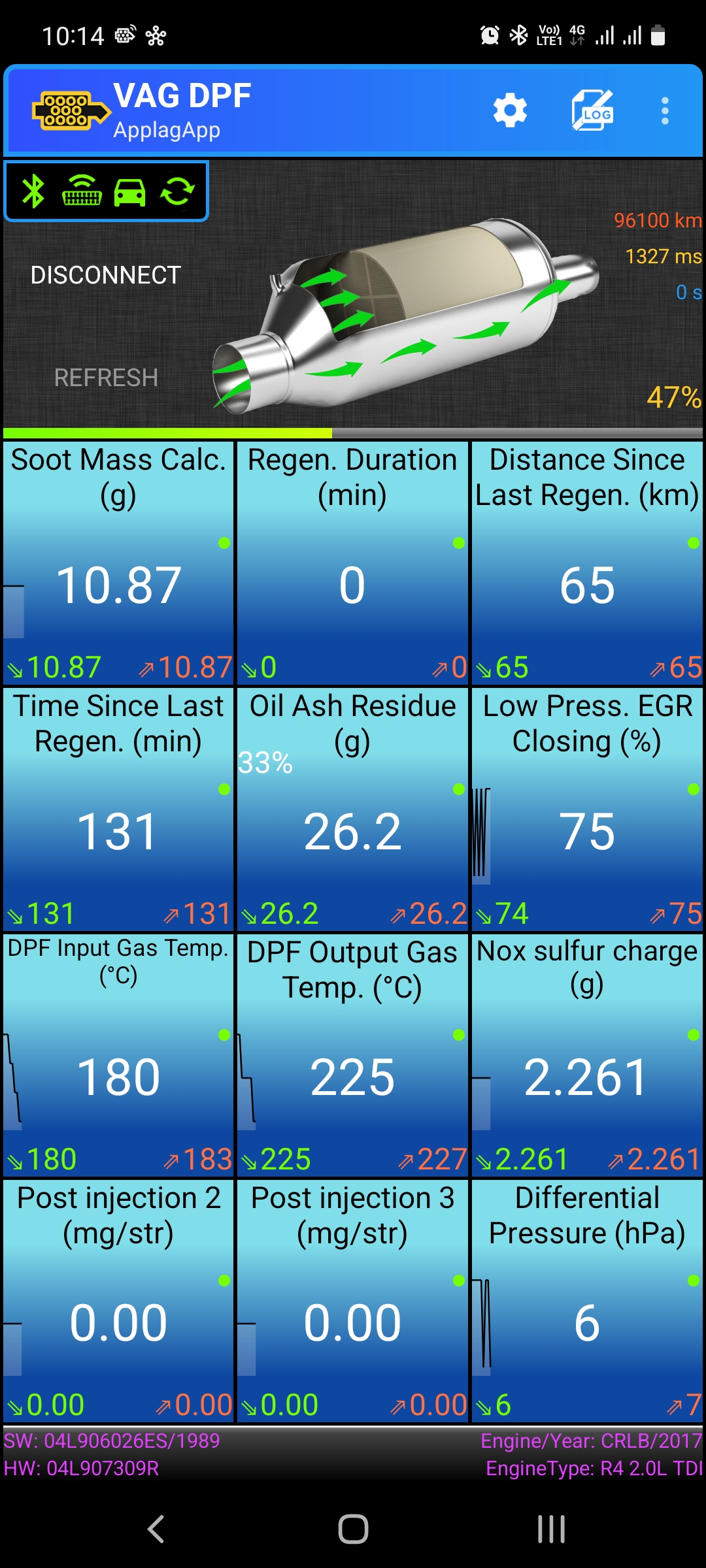The width and height of the screenshot is (706, 1568).
Task: Open the Post injection 3 tile
Action: (x=352, y=1301)
